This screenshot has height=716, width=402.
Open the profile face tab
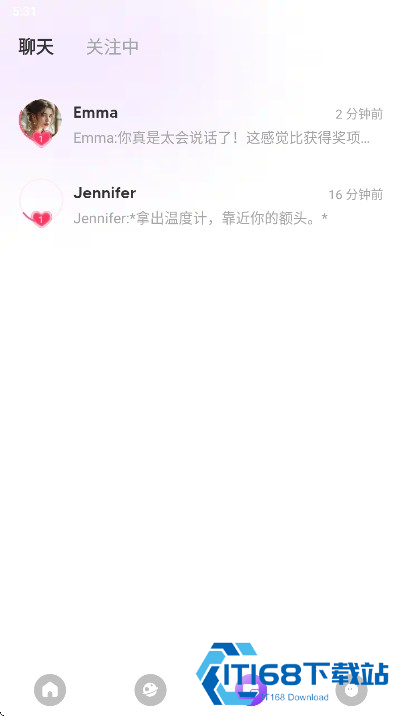[351, 690]
